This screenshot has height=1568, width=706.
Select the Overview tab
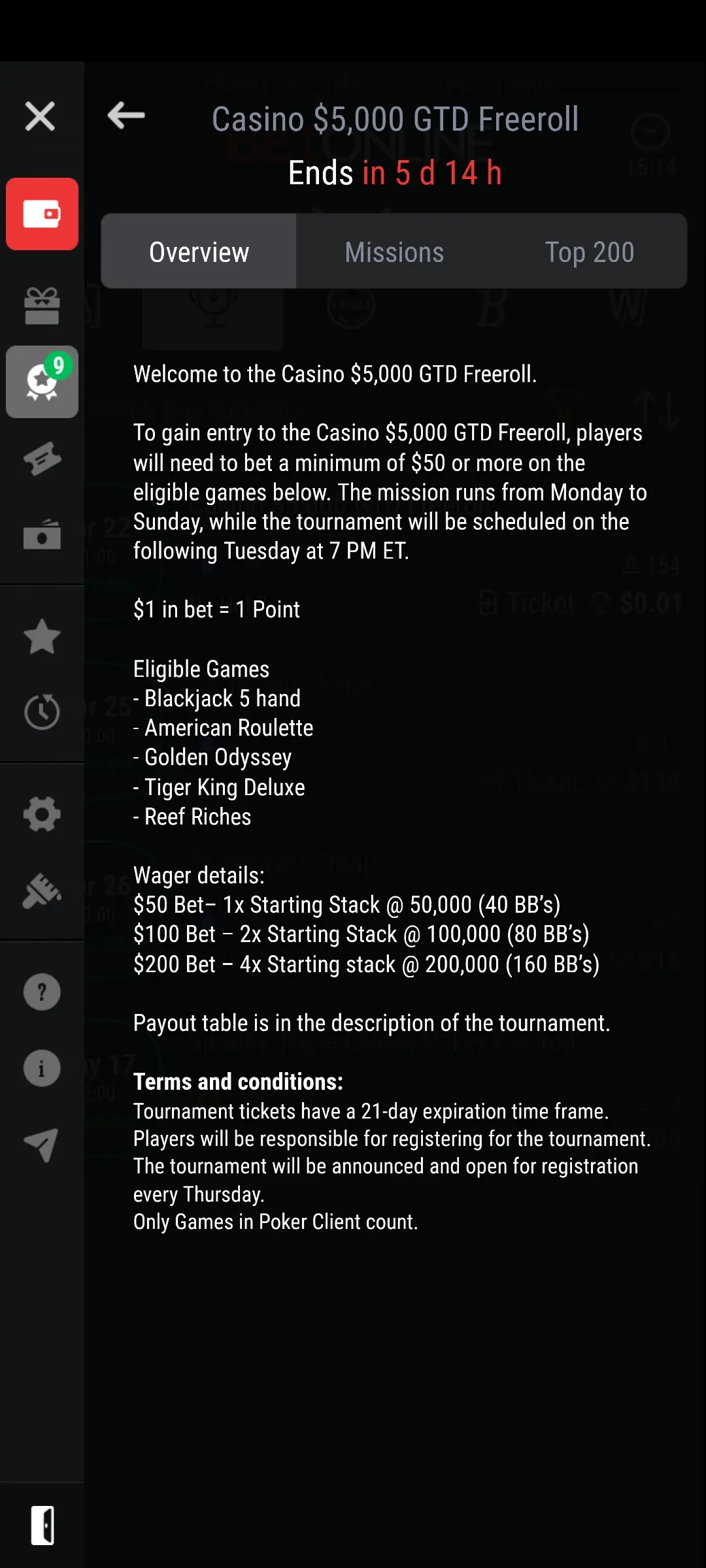199,252
